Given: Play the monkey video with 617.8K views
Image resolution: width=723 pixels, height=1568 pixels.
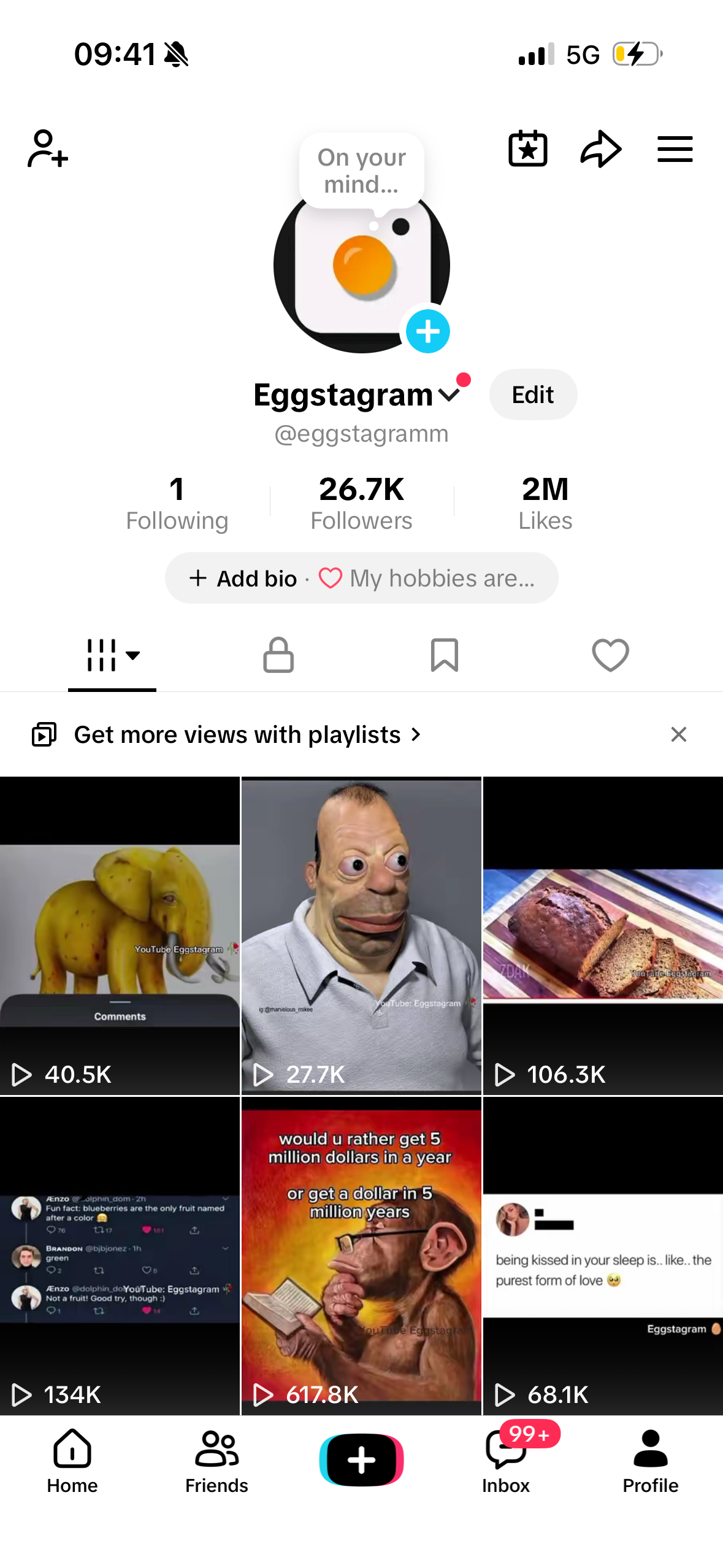Looking at the screenshot, I should point(361,1256).
